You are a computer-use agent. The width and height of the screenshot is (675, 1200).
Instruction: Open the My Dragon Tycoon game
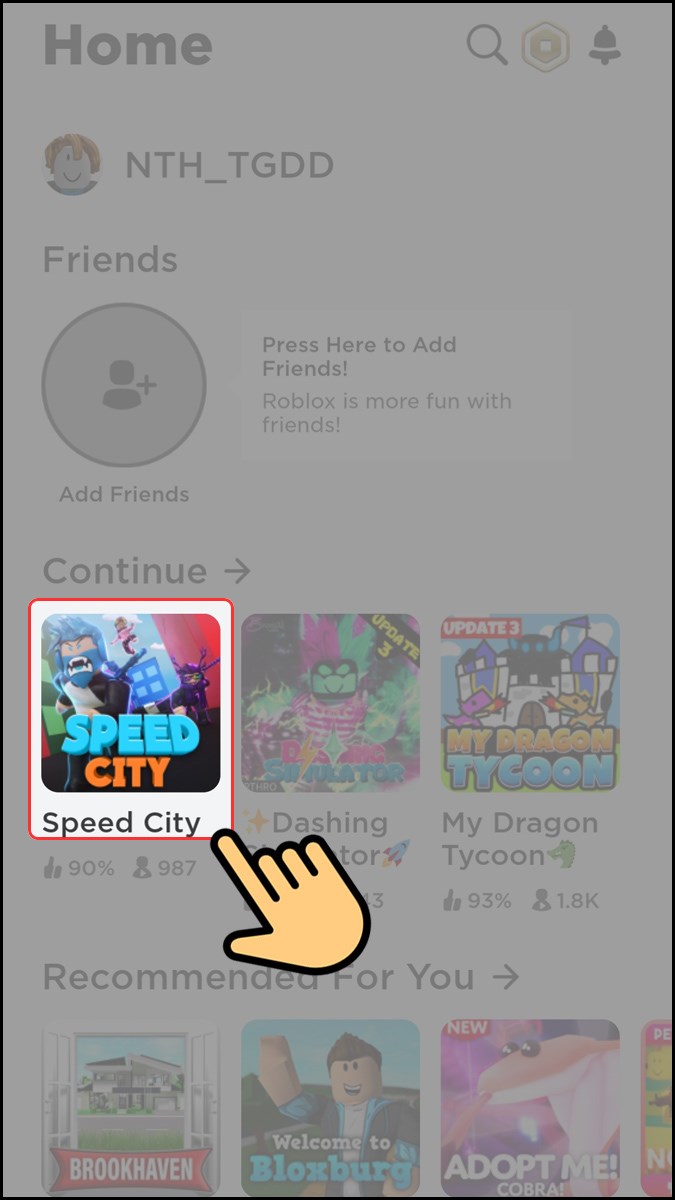[x=530, y=704]
